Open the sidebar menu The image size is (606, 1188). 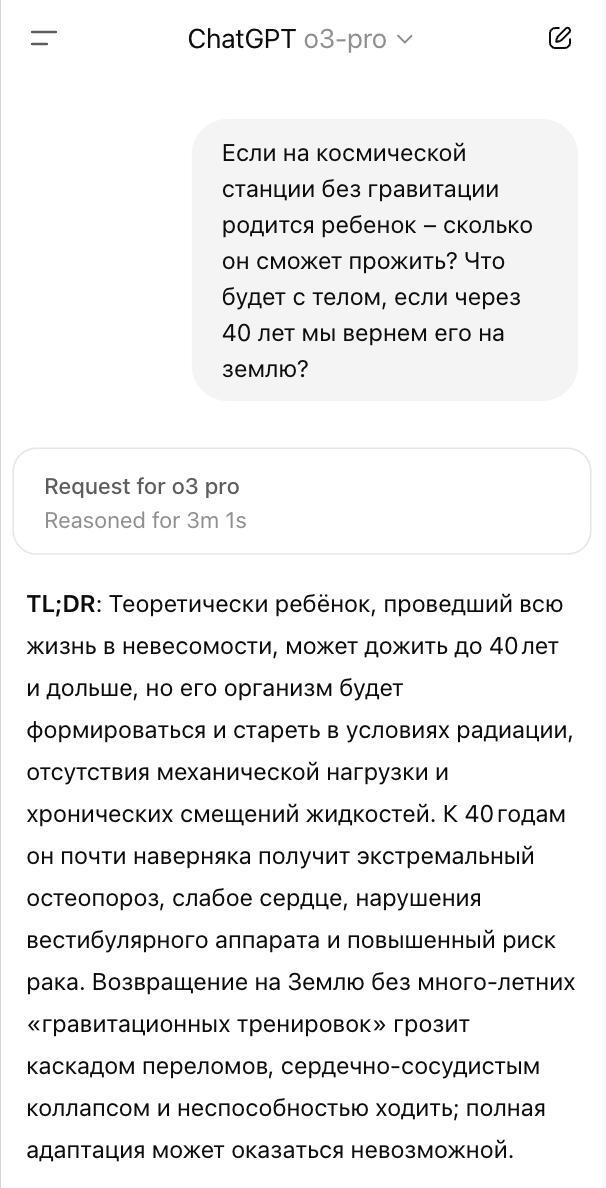coord(43,39)
